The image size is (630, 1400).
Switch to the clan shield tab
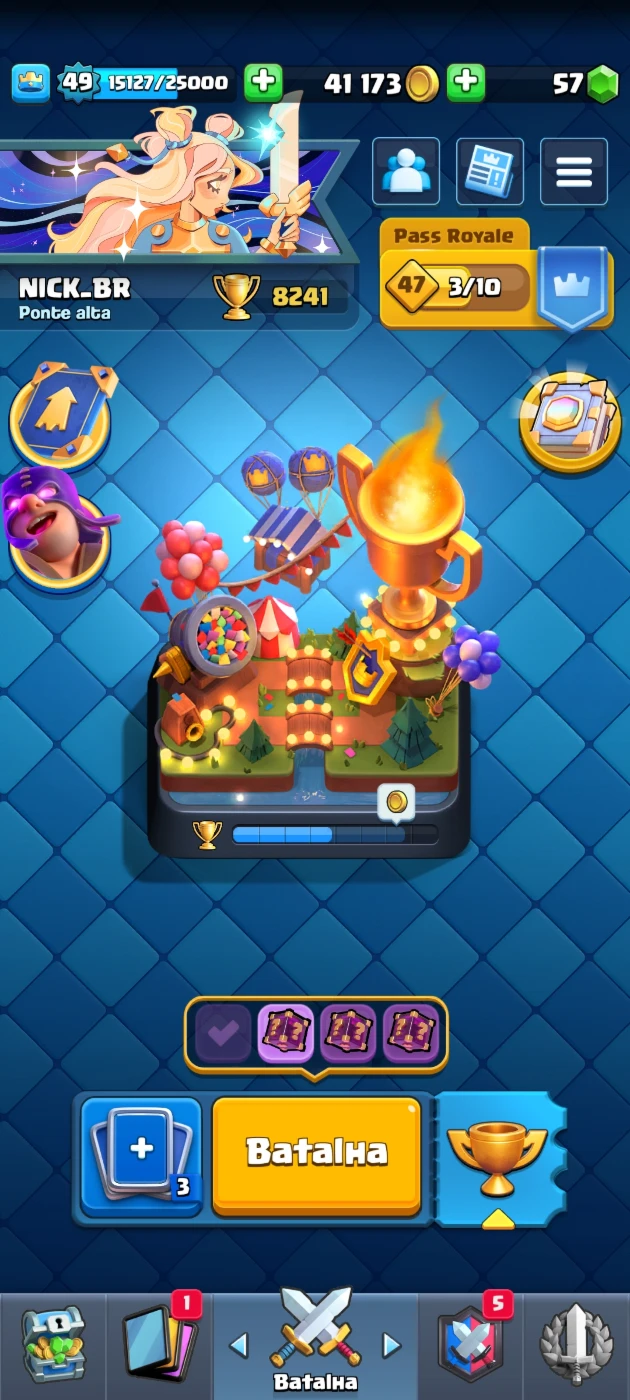[470, 1345]
